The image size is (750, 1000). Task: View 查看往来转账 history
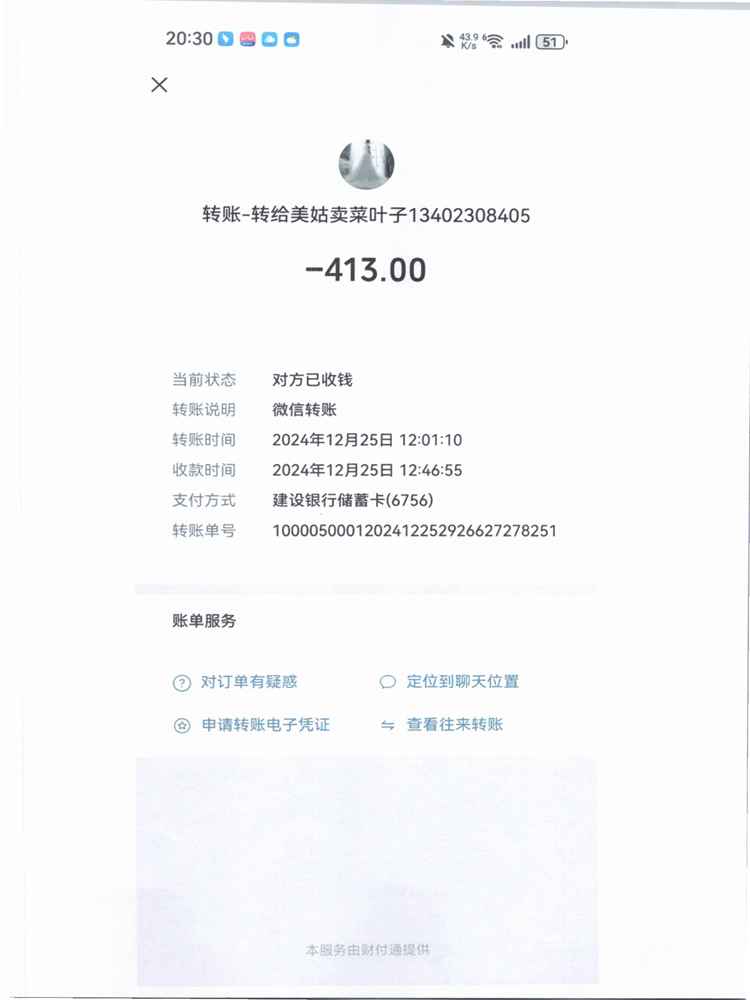click(454, 725)
